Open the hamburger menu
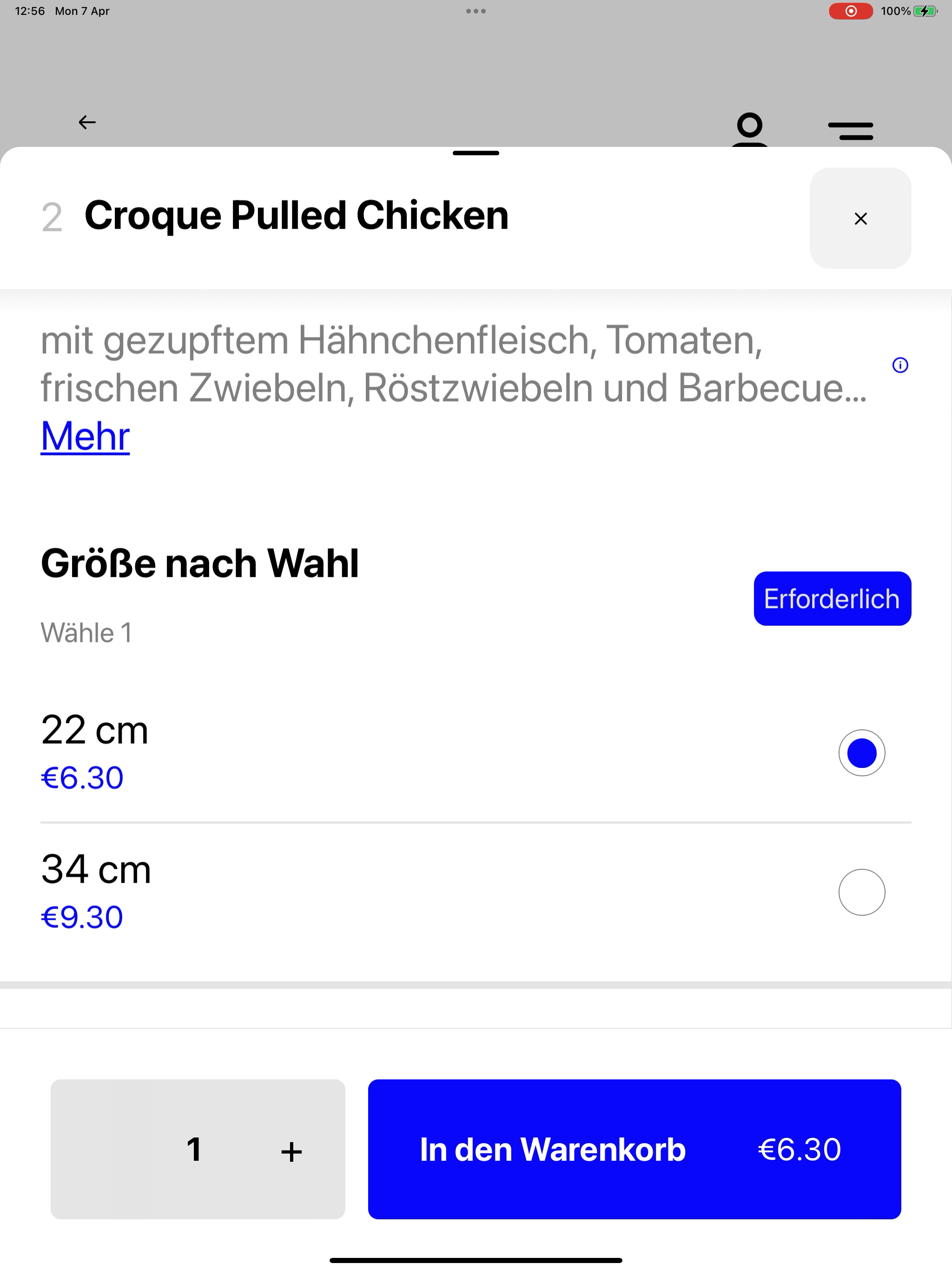This screenshot has width=952, height=1270. point(850,131)
